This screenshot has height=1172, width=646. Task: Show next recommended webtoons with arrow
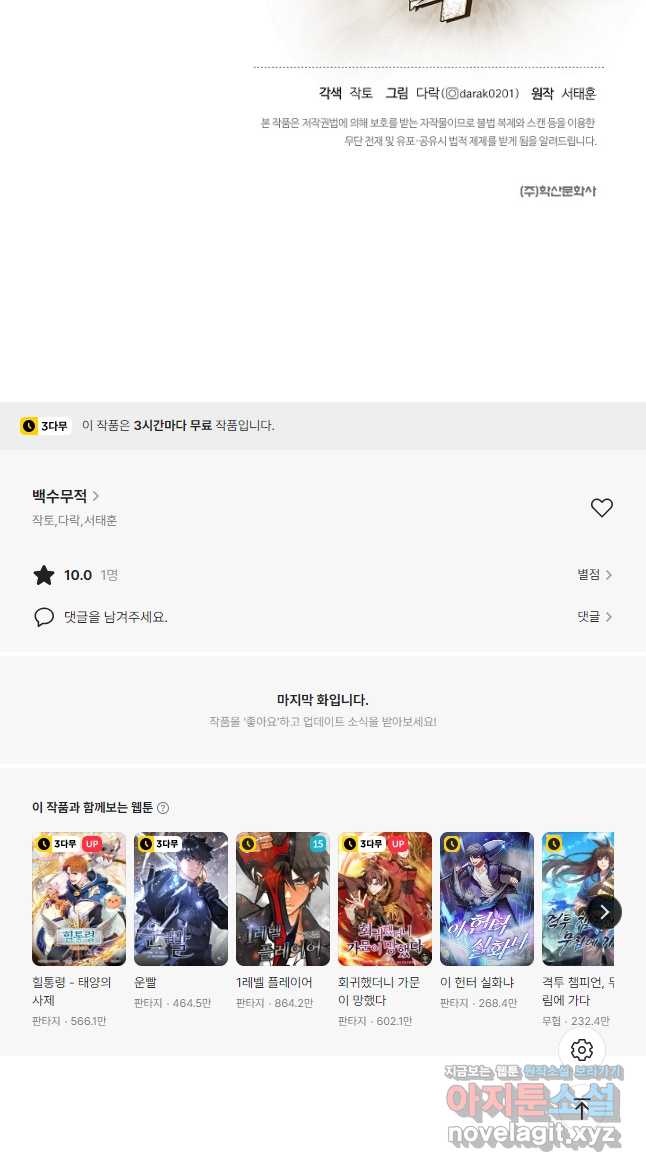click(604, 912)
